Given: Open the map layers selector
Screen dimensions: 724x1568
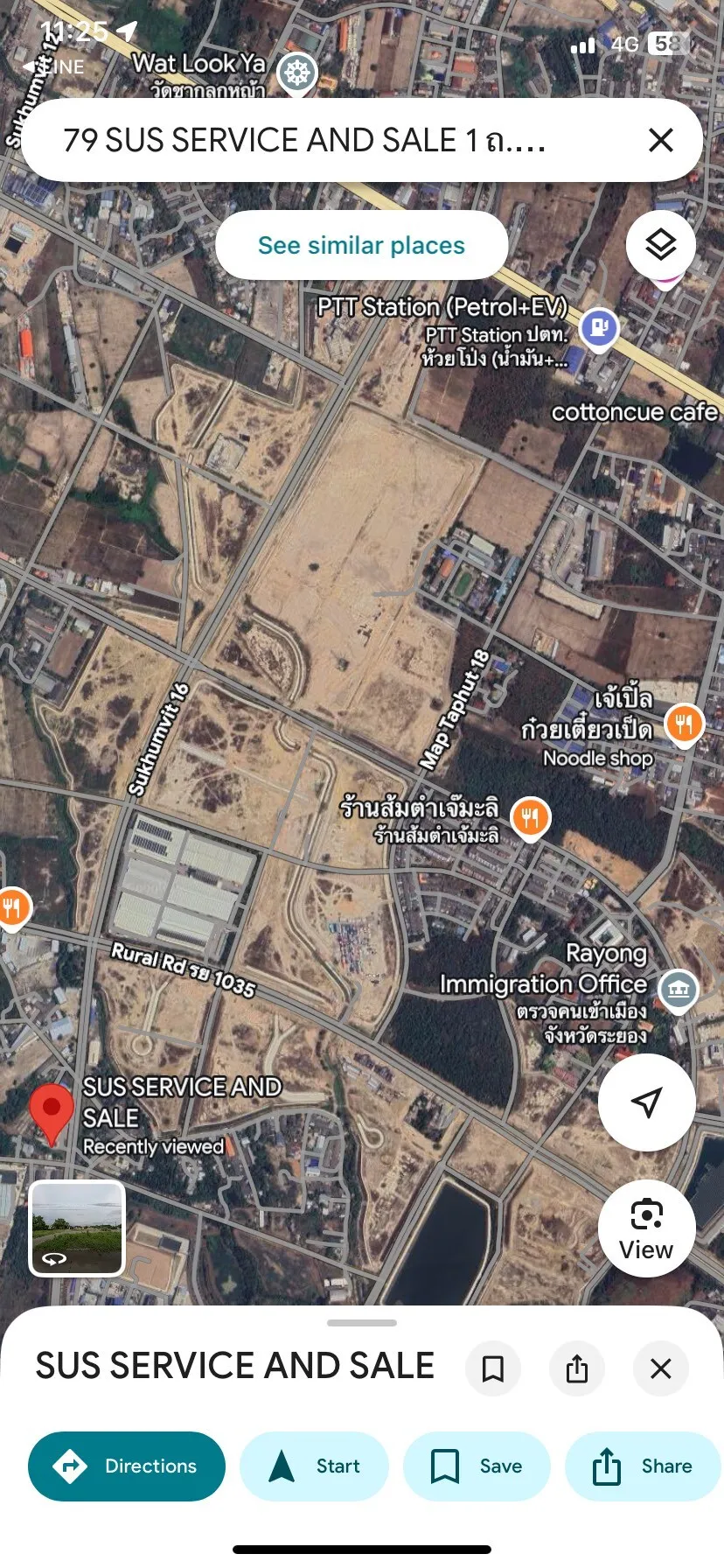Looking at the screenshot, I should coord(660,245).
